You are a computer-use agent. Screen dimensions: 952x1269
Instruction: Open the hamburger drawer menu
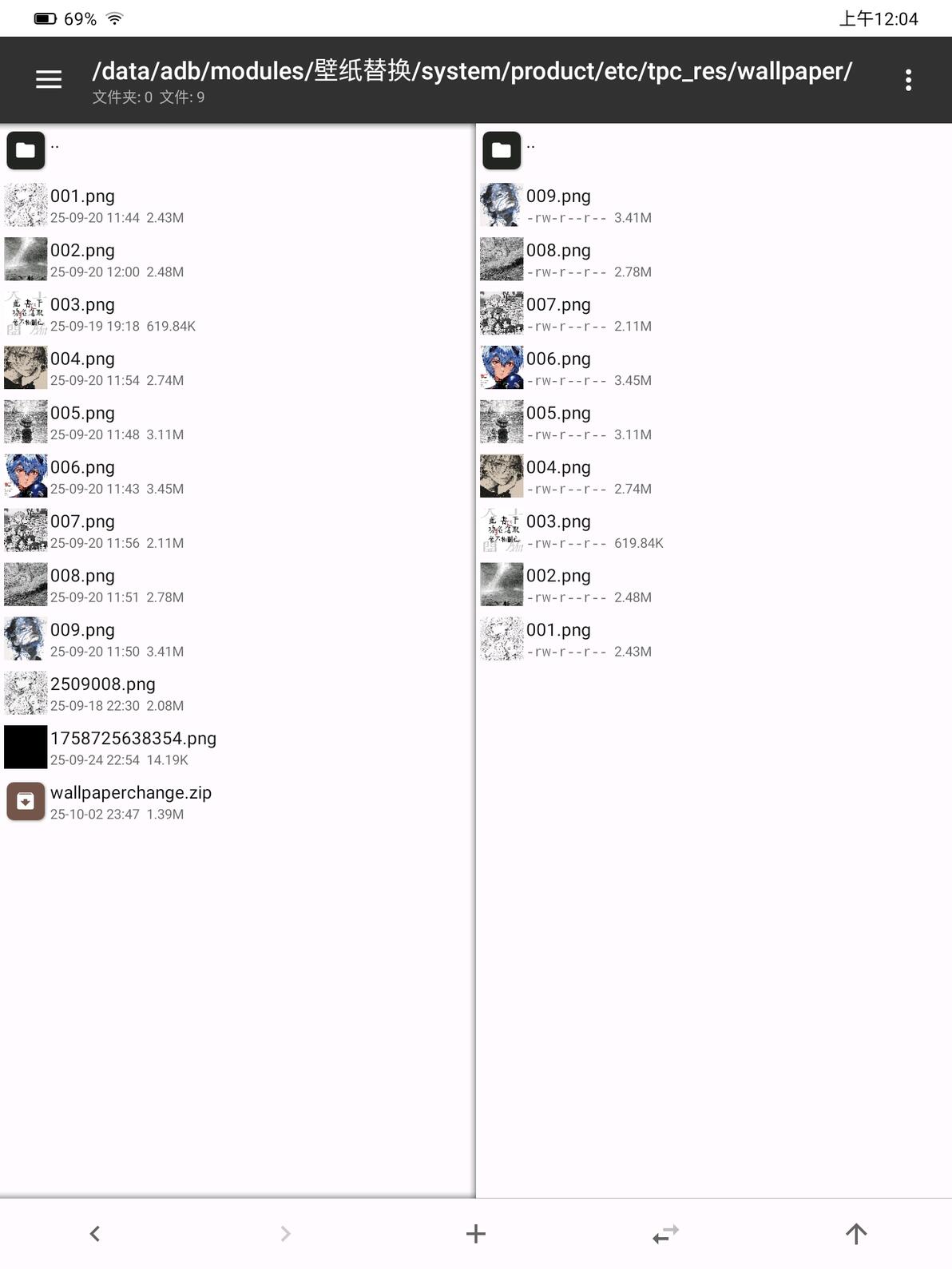point(49,79)
